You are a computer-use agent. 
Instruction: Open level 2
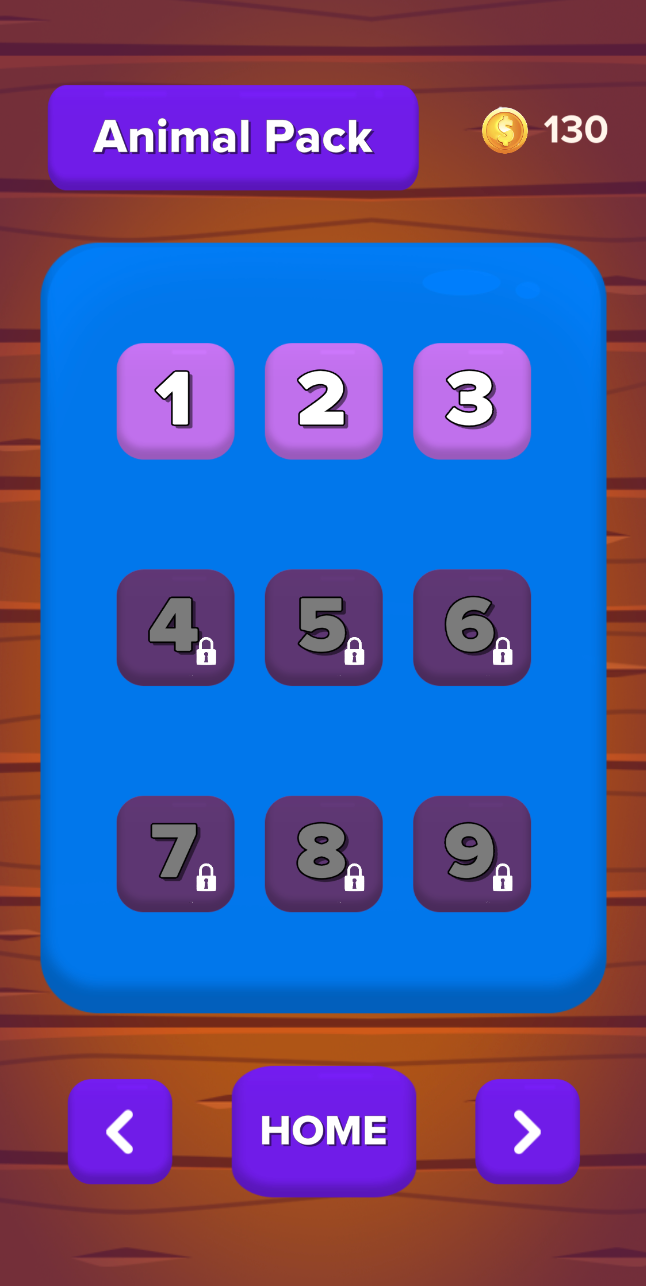(x=324, y=401)
